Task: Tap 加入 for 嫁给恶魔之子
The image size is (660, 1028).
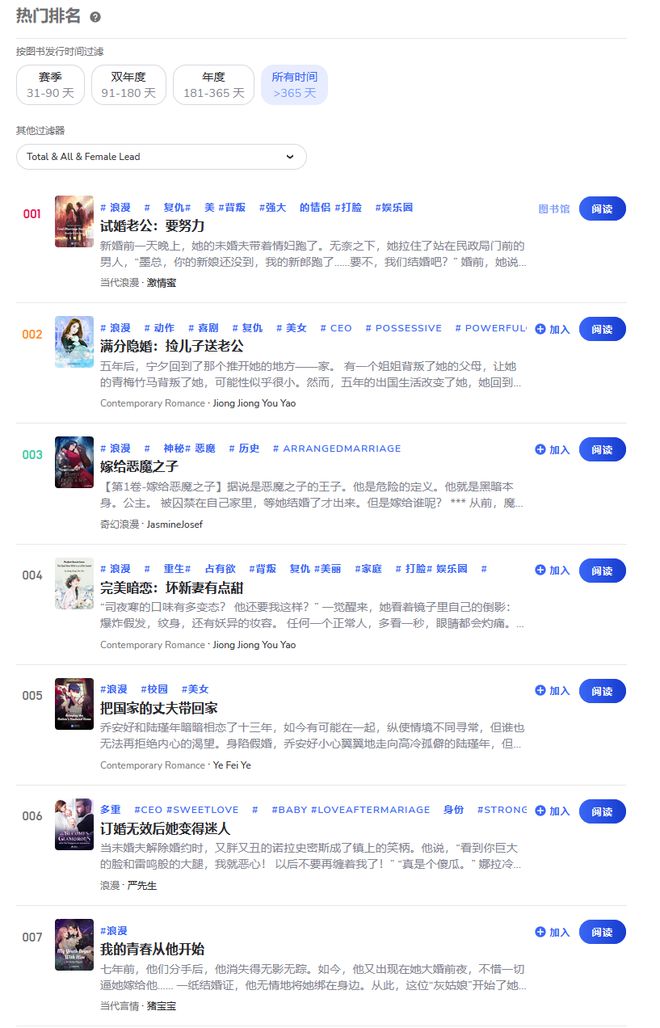Action: pos(552,450)
